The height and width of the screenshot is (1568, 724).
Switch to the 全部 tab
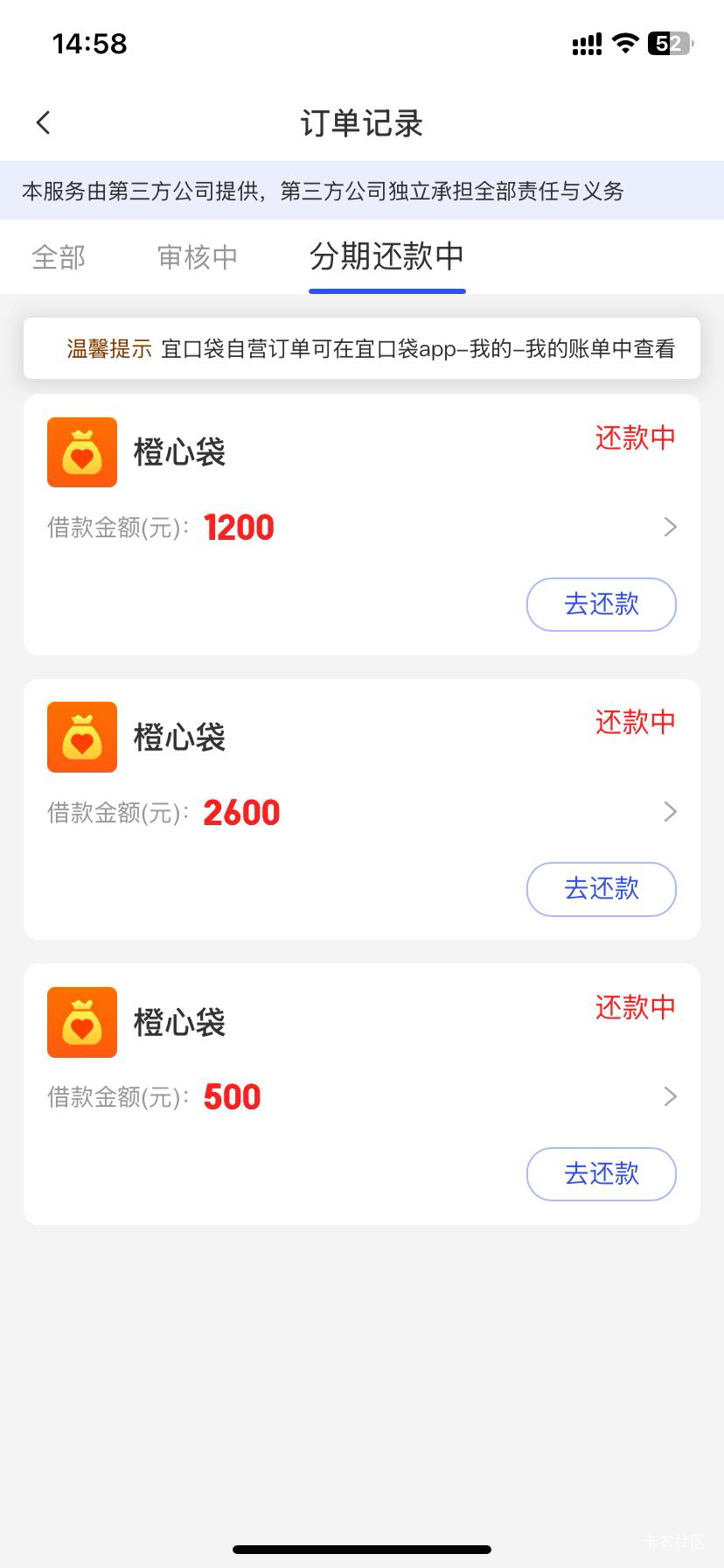click(x=59, y=257)
